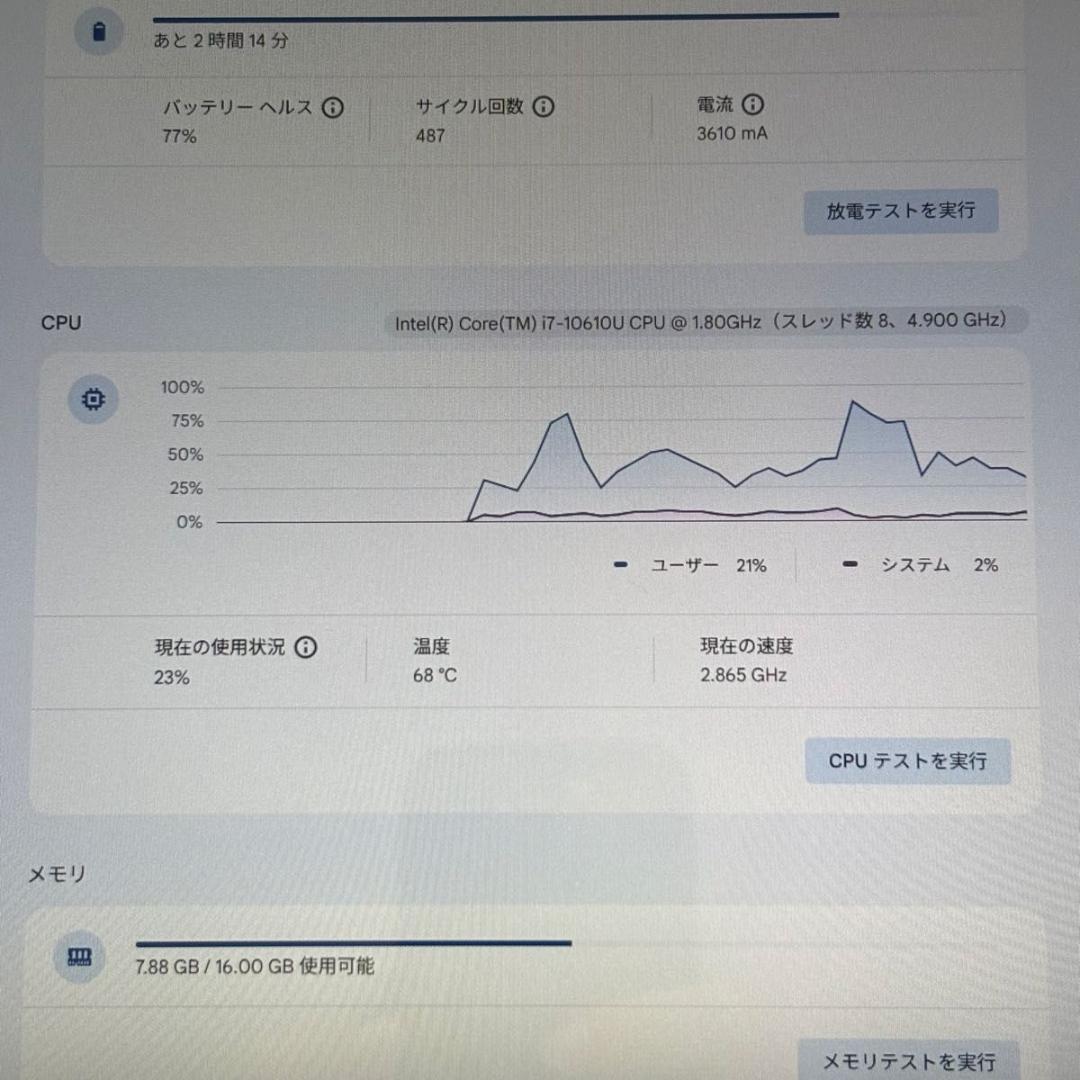Show info for サイクル回数
The height and width of the screenshot is (1080, 1080).
pos(543,107)
